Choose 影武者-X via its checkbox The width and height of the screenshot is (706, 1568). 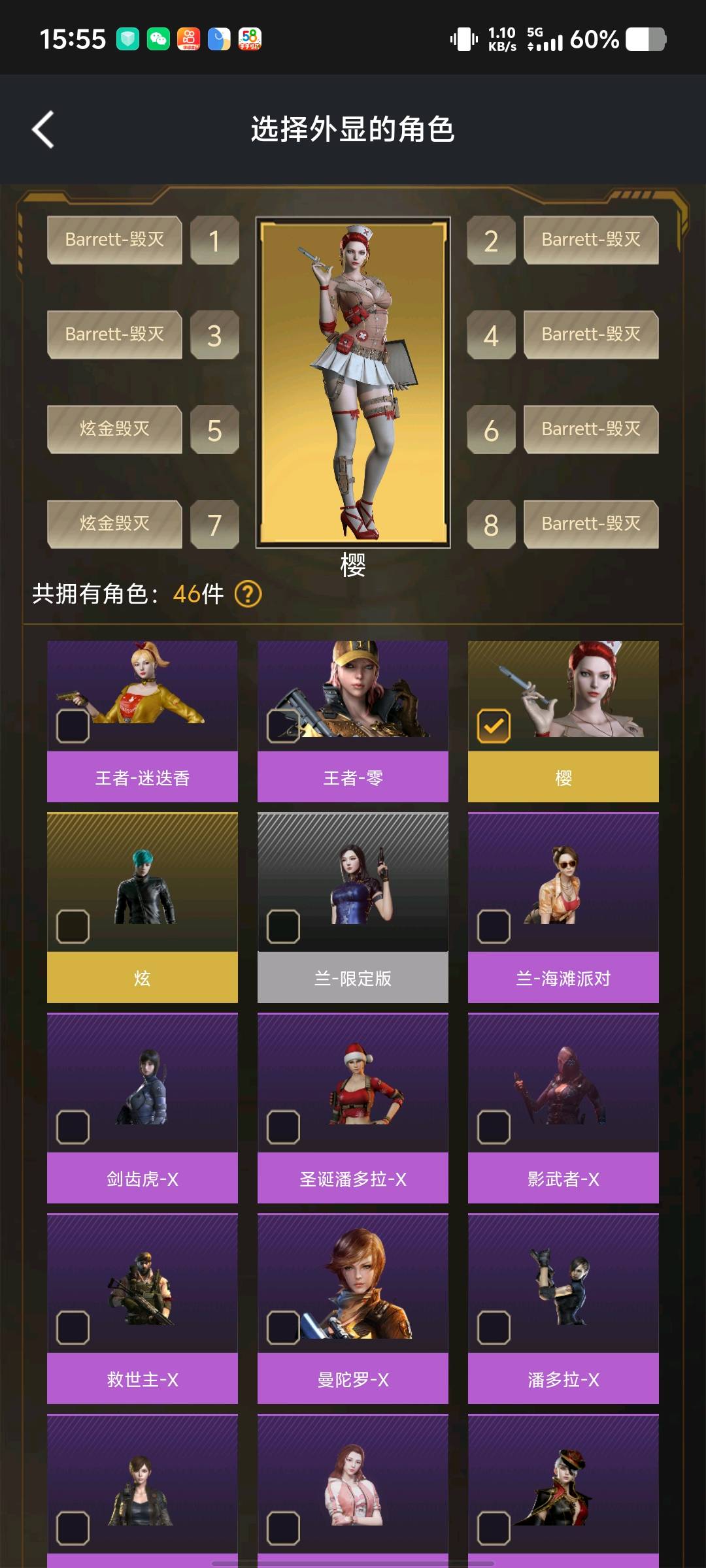494,1127
